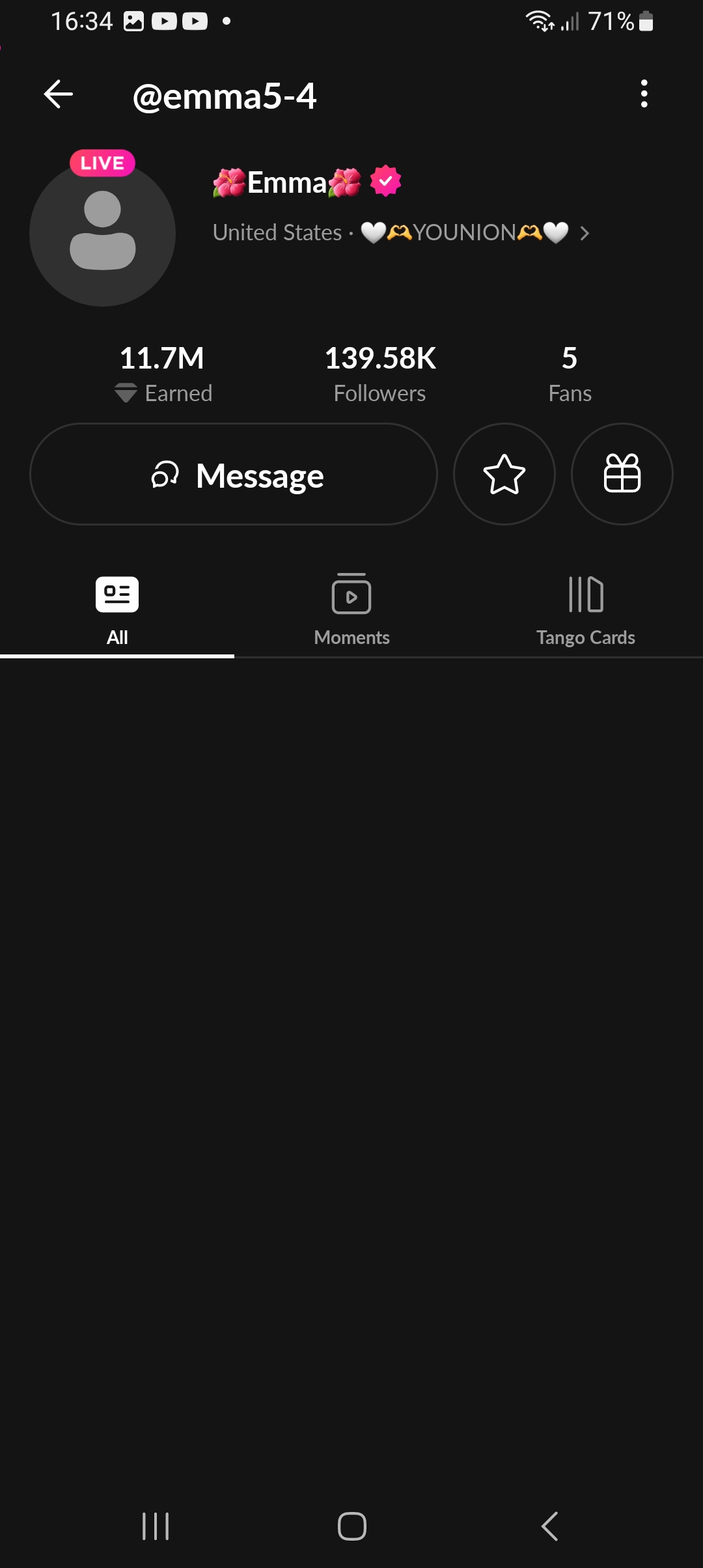This screenshot has width=703, height=1568.
Task: Switch to the Tango Cards tab
Action: coord(586,610)
